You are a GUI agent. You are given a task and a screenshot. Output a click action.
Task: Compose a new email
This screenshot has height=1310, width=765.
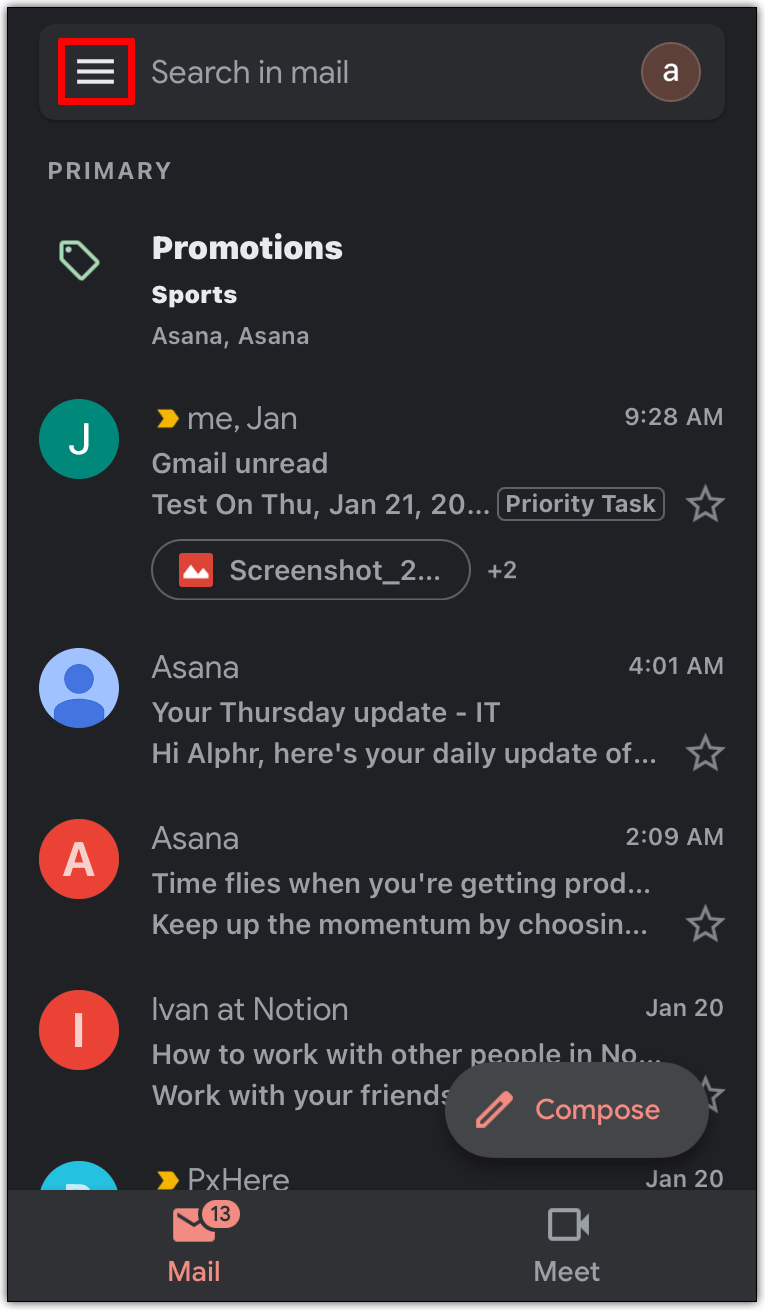[x=577, y=1110]
